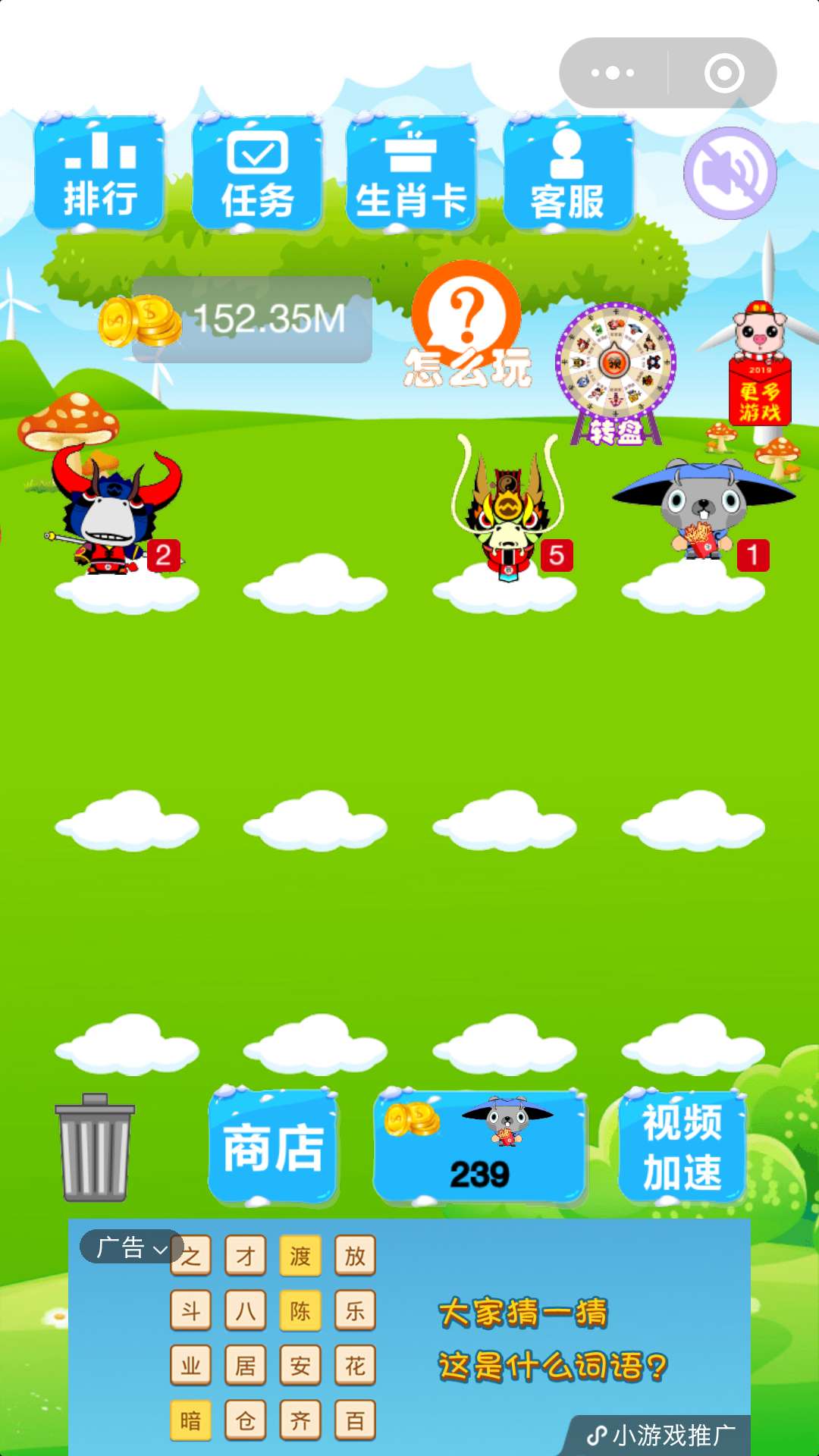Toggle the mute sound icon
819x1456 pixels.
point(730,174)
